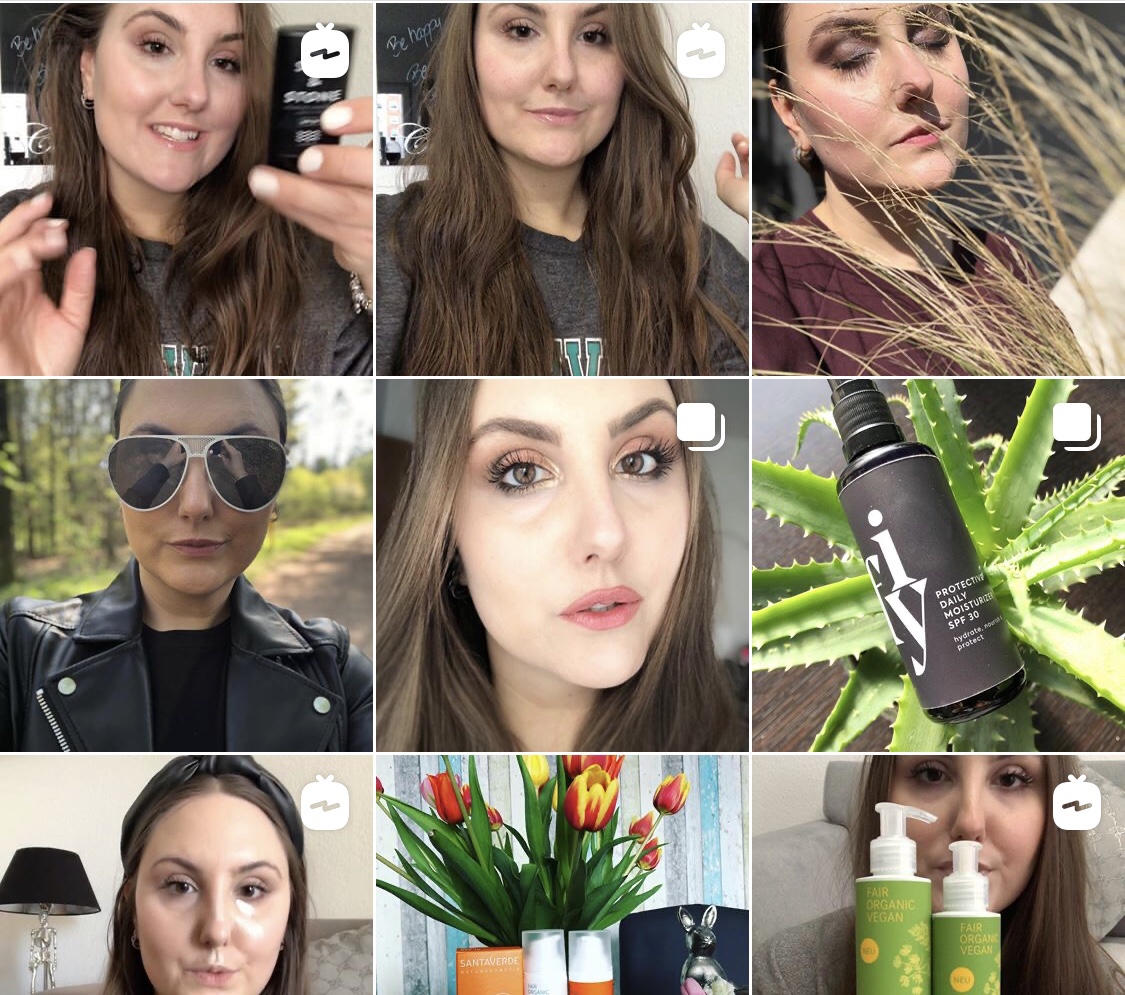Open the post with white aviator sunglasses
This screenshot has width=1125, height=995.
[186, 565]
